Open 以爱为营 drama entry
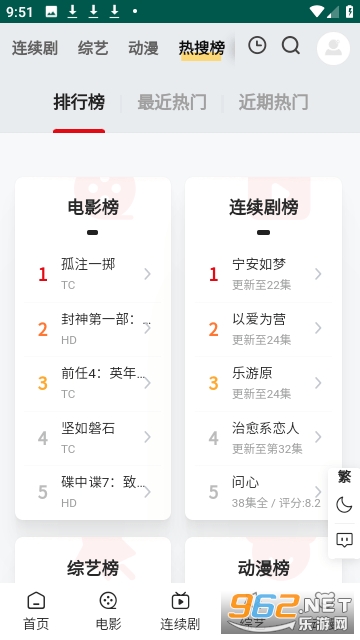Viewport: 360px width, 640px height. pyautogui.click(x=263, y=329)
